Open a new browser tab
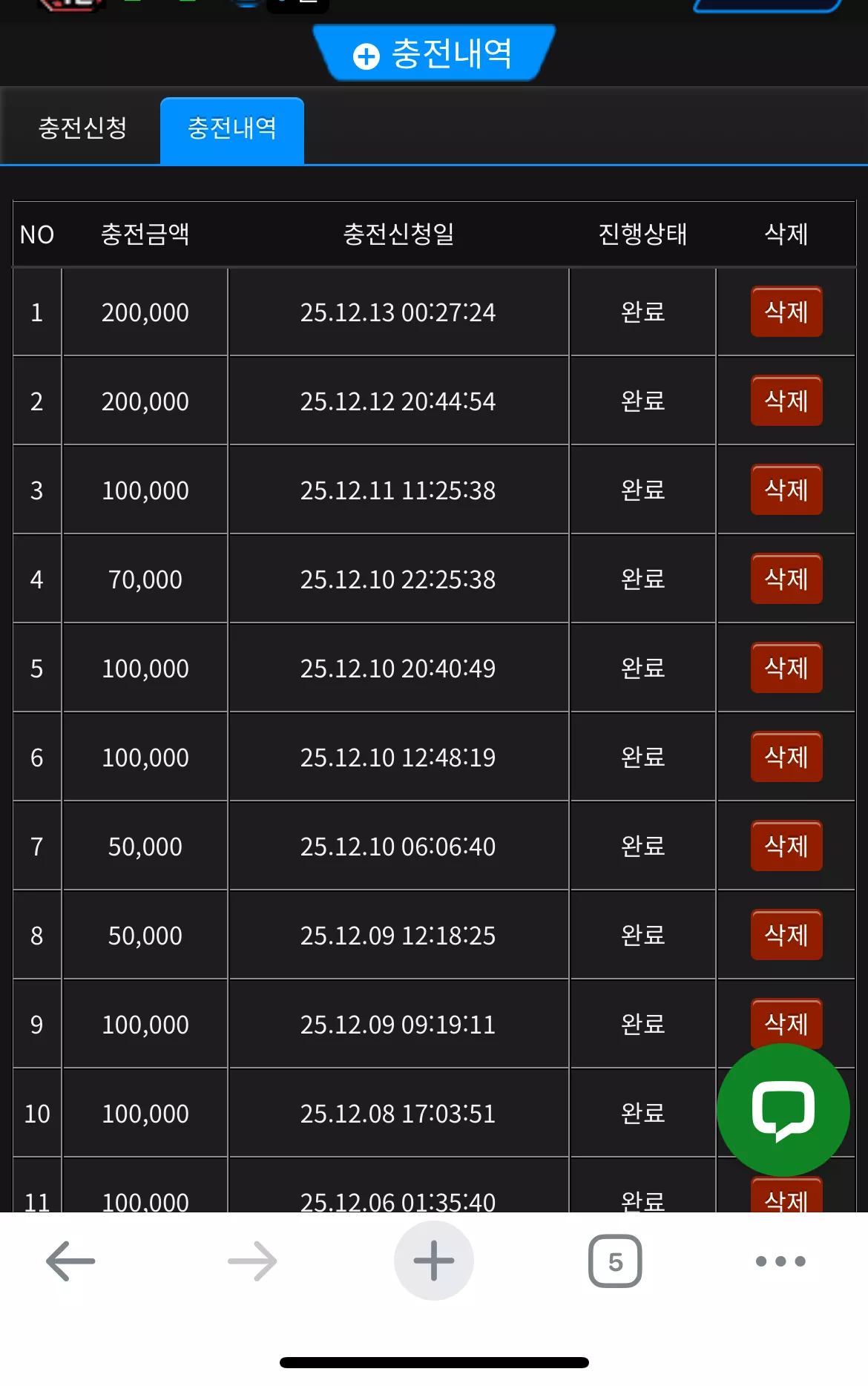This screenshot has width=868, height=1386. pos(434,1261)
